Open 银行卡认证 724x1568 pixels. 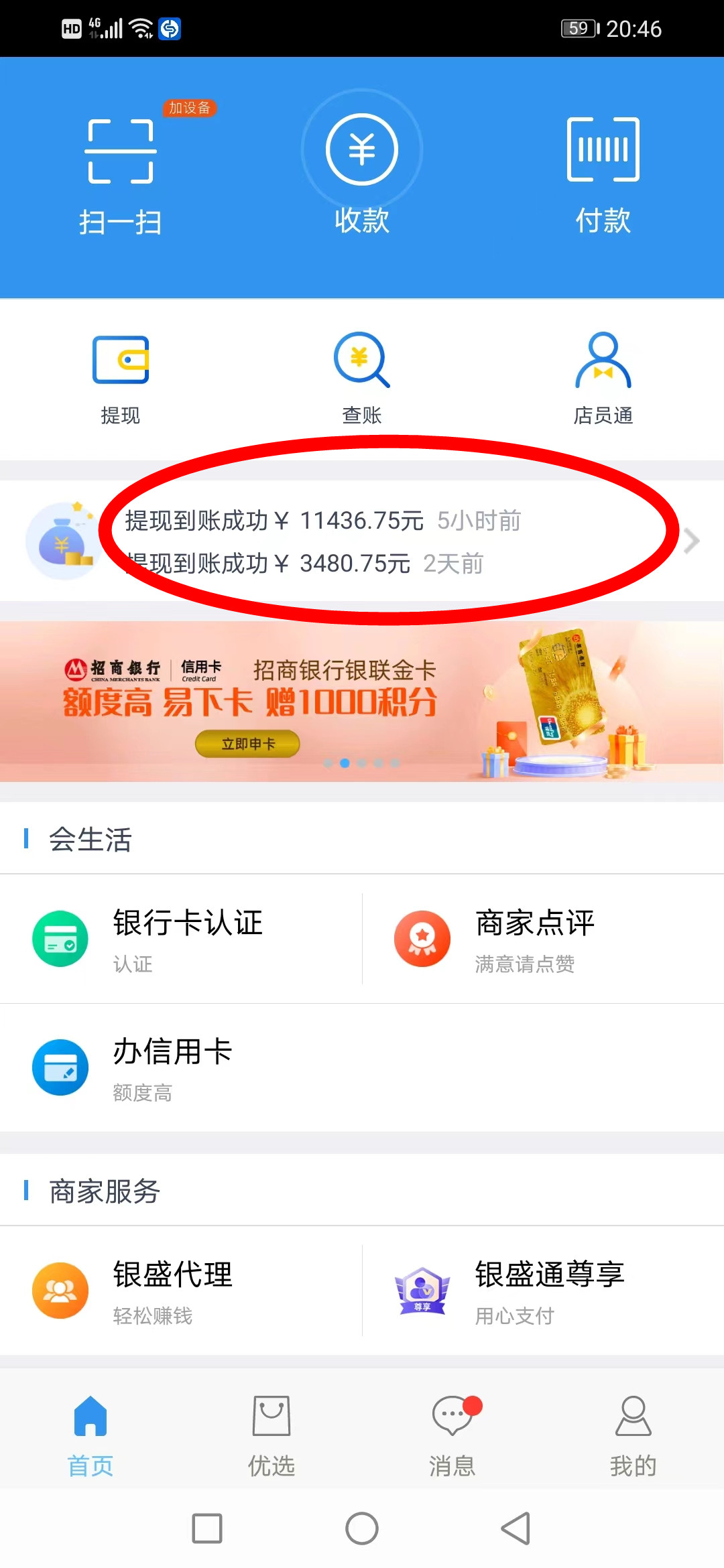coord(181,939)
